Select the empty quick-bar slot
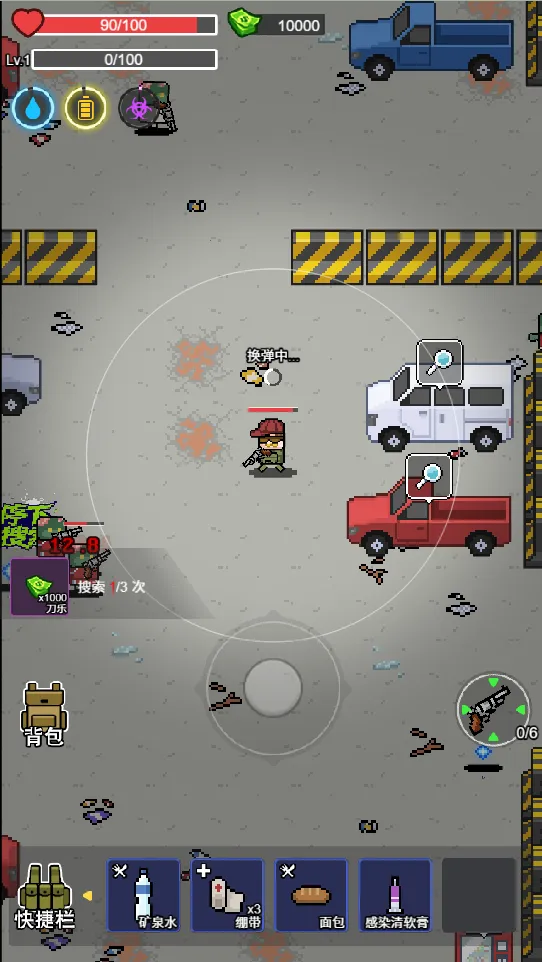 pyautogui.click(x=479, y=895)
